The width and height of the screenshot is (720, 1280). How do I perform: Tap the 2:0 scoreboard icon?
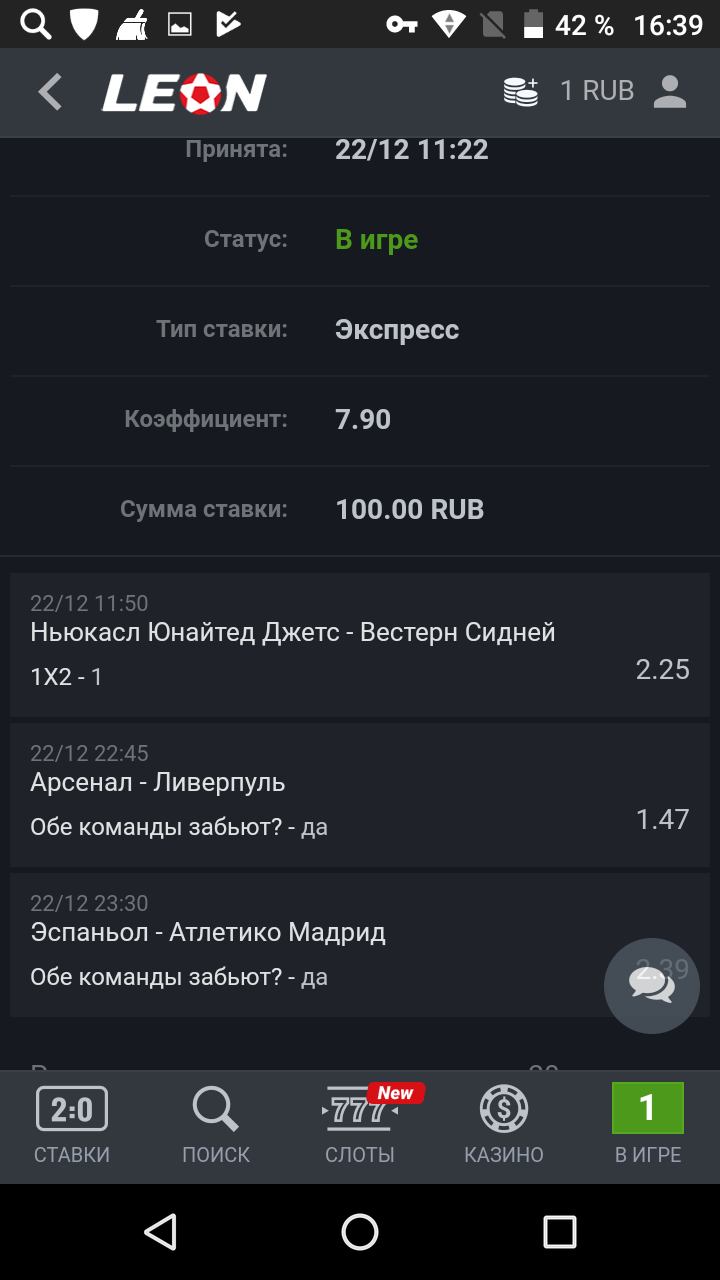click(x=71, y=1110)
